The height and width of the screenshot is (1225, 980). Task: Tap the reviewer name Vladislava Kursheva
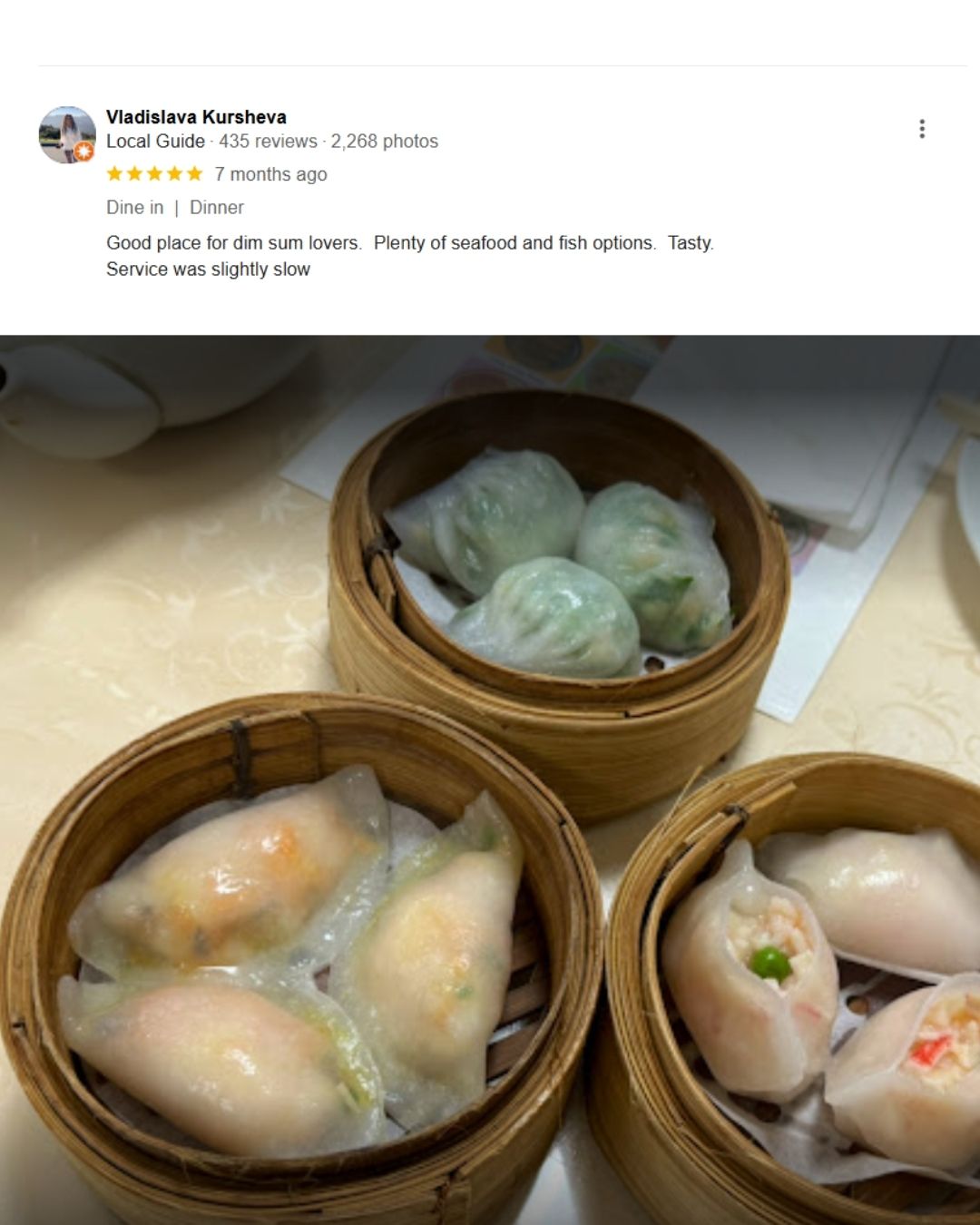tap(196, 117)
